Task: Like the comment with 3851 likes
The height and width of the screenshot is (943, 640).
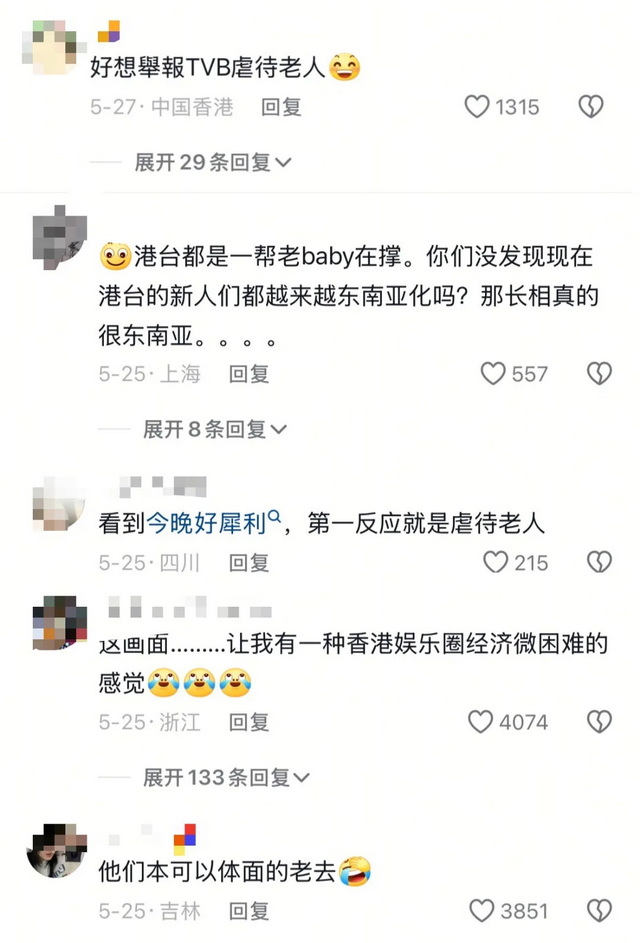Action: [x=481, y=910]
